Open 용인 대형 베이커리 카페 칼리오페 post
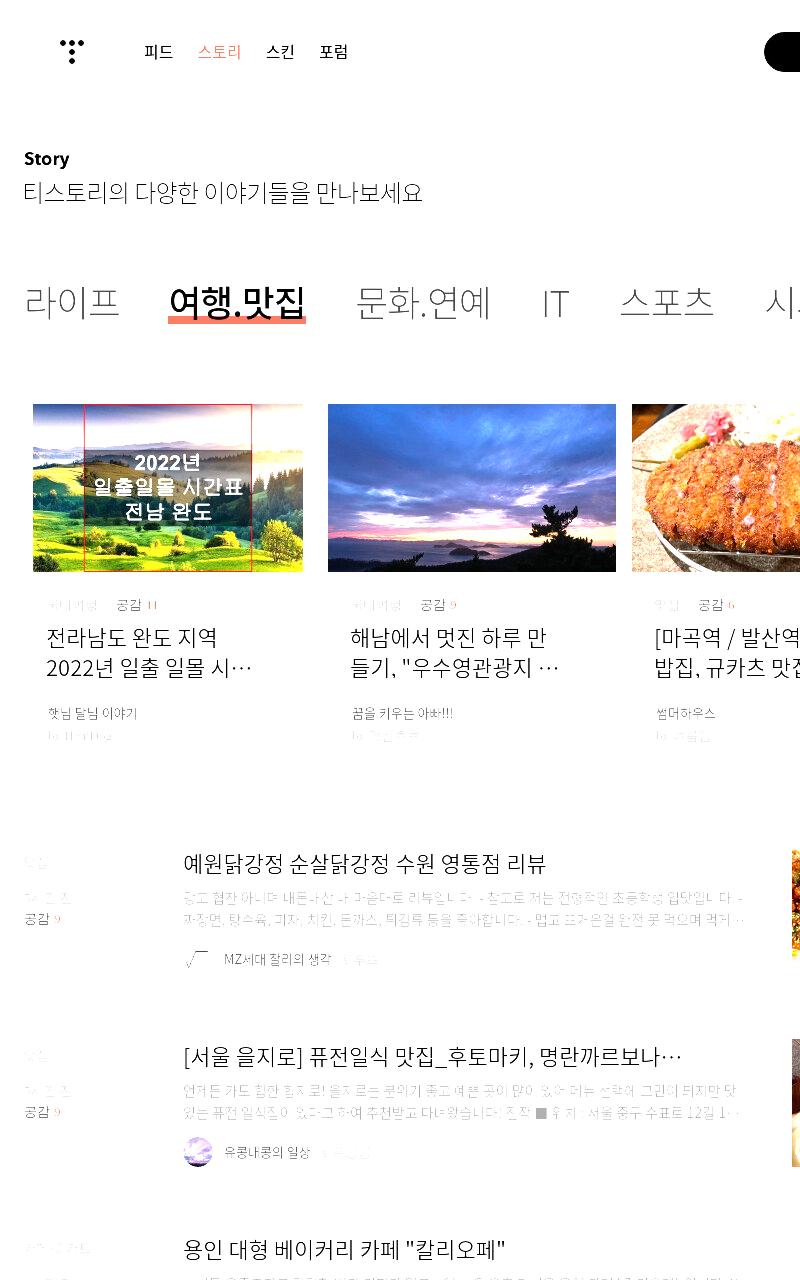This screenshot has height=1280, width=800. pos(344,1249)
